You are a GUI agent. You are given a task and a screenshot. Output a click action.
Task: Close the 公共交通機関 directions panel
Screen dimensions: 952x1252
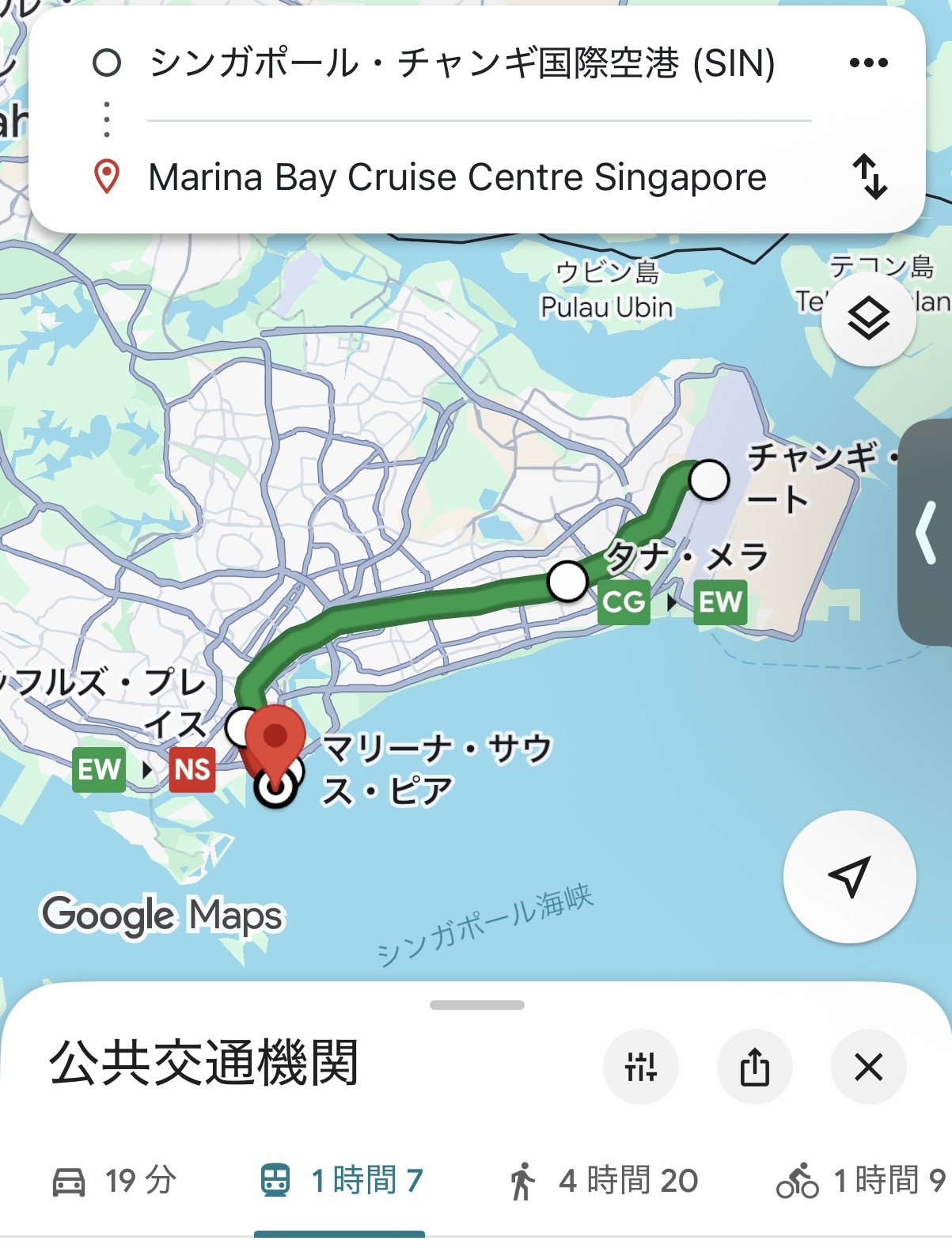point(868,1067)
